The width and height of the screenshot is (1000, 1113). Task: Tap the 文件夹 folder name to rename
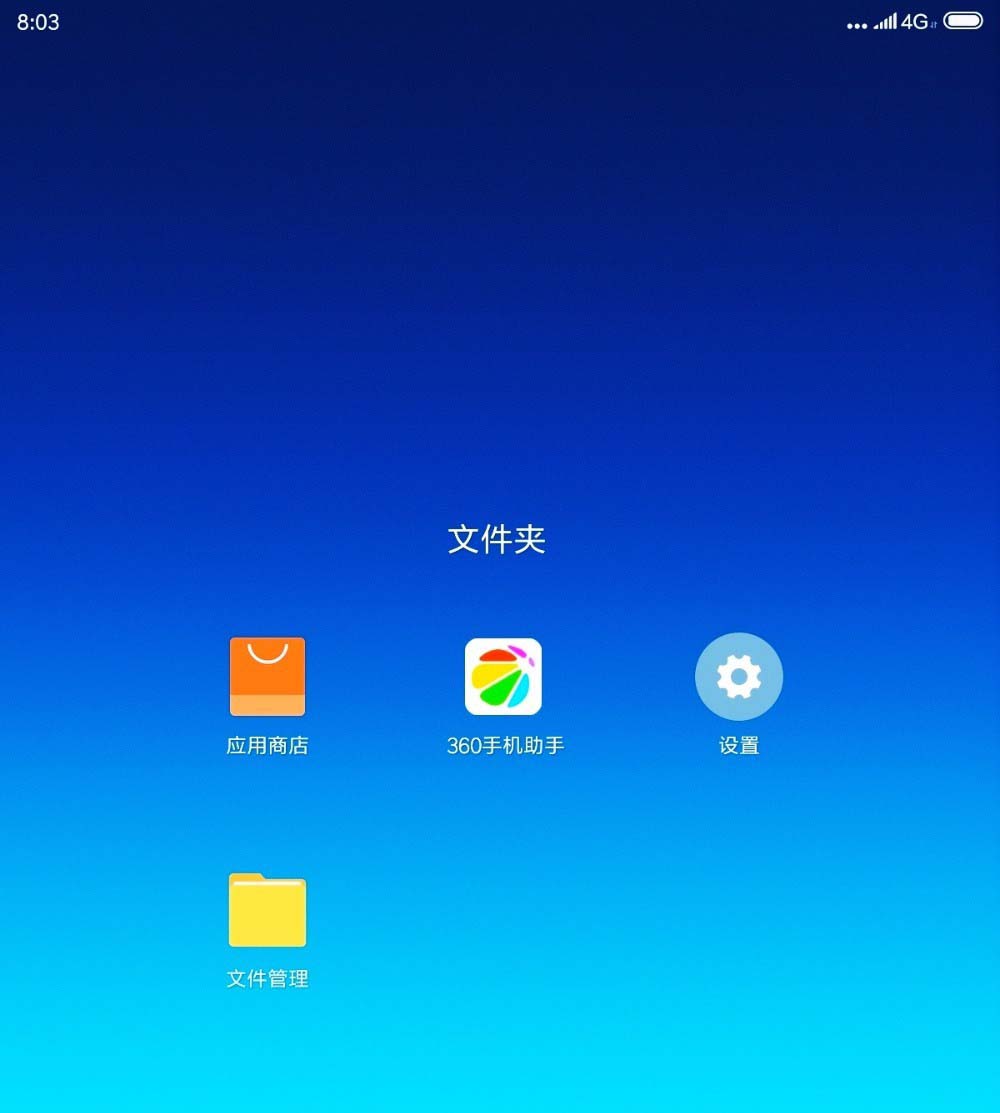(497, 540)
